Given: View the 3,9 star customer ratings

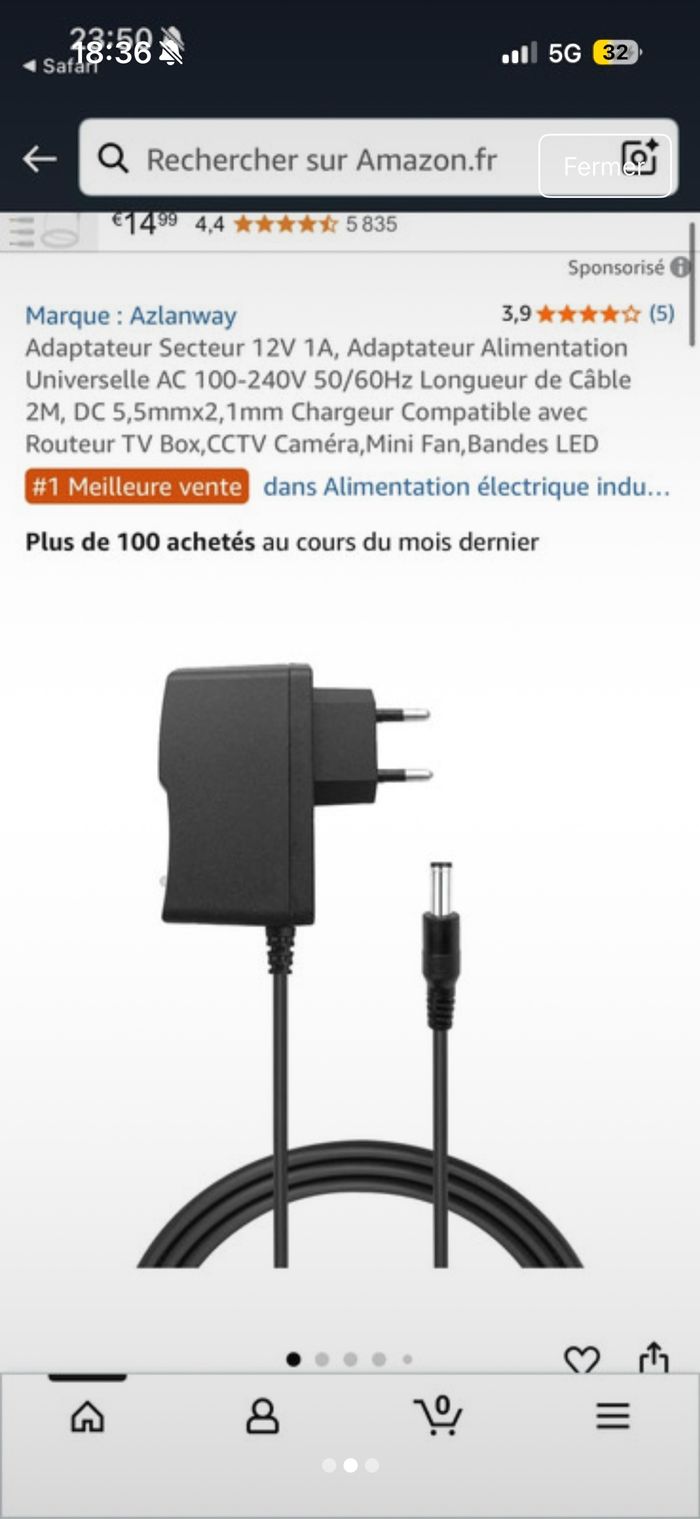Looking at the screenshot, I should coord(587,314).
